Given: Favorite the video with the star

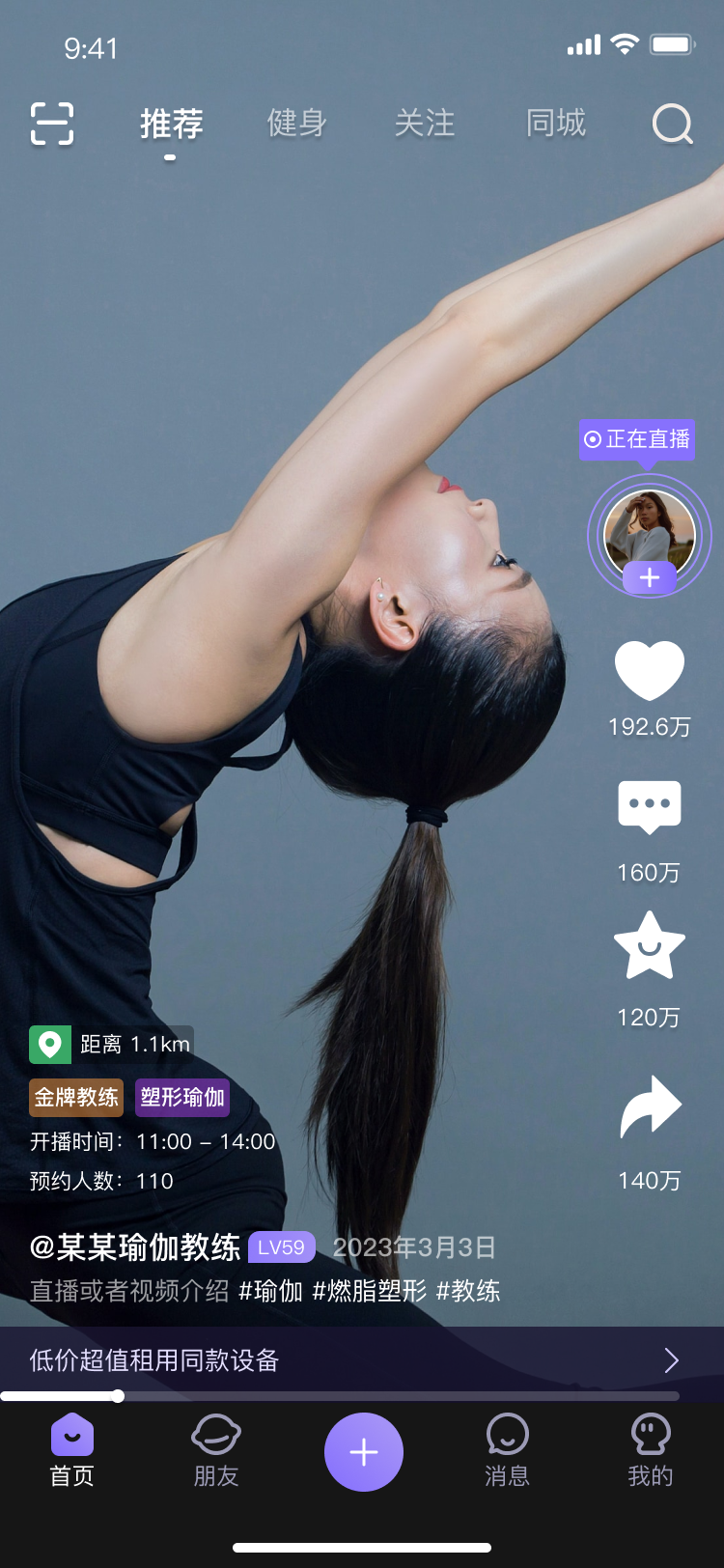Looking at the screenshot, I should [649, 946].
